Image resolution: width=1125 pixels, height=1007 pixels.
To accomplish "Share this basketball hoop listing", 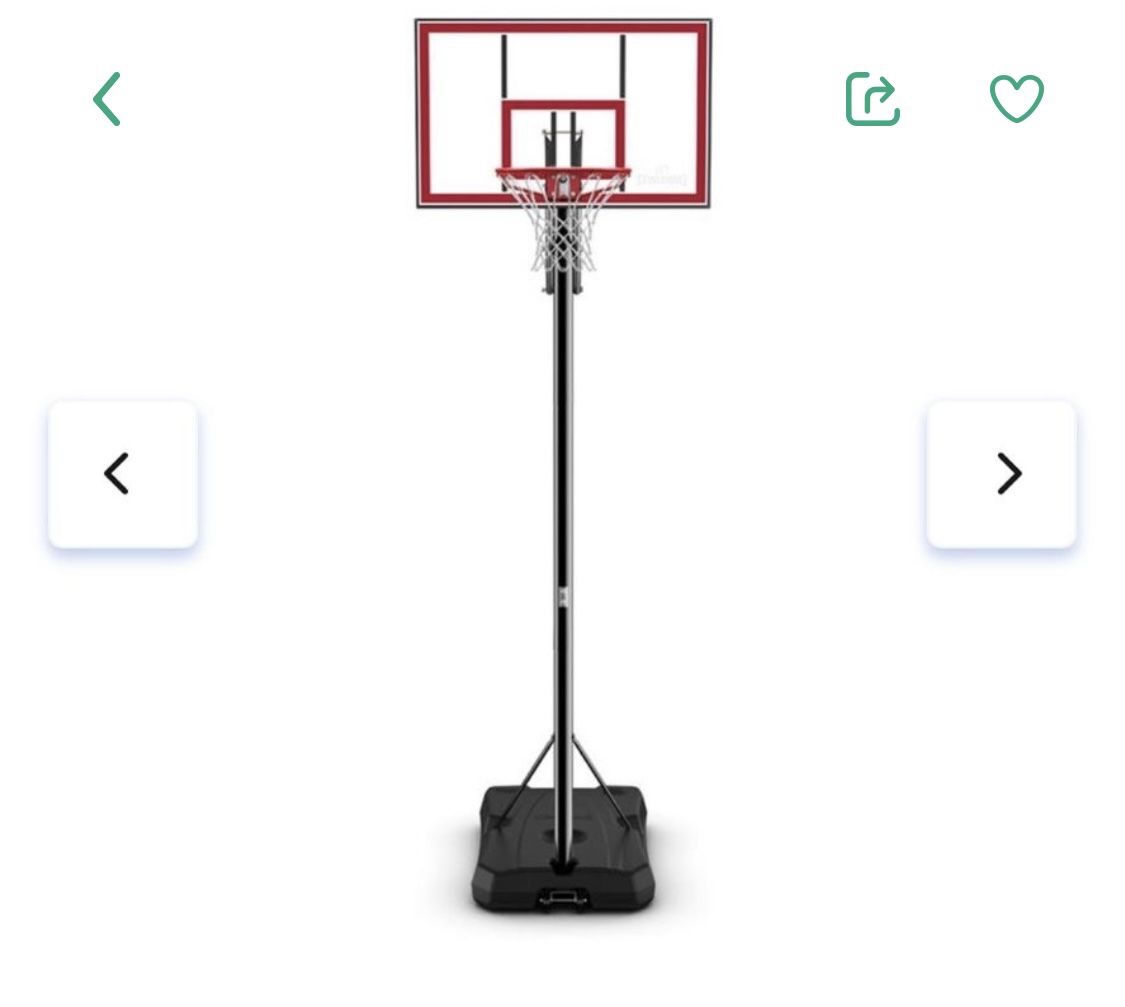I will coord(872,99).
